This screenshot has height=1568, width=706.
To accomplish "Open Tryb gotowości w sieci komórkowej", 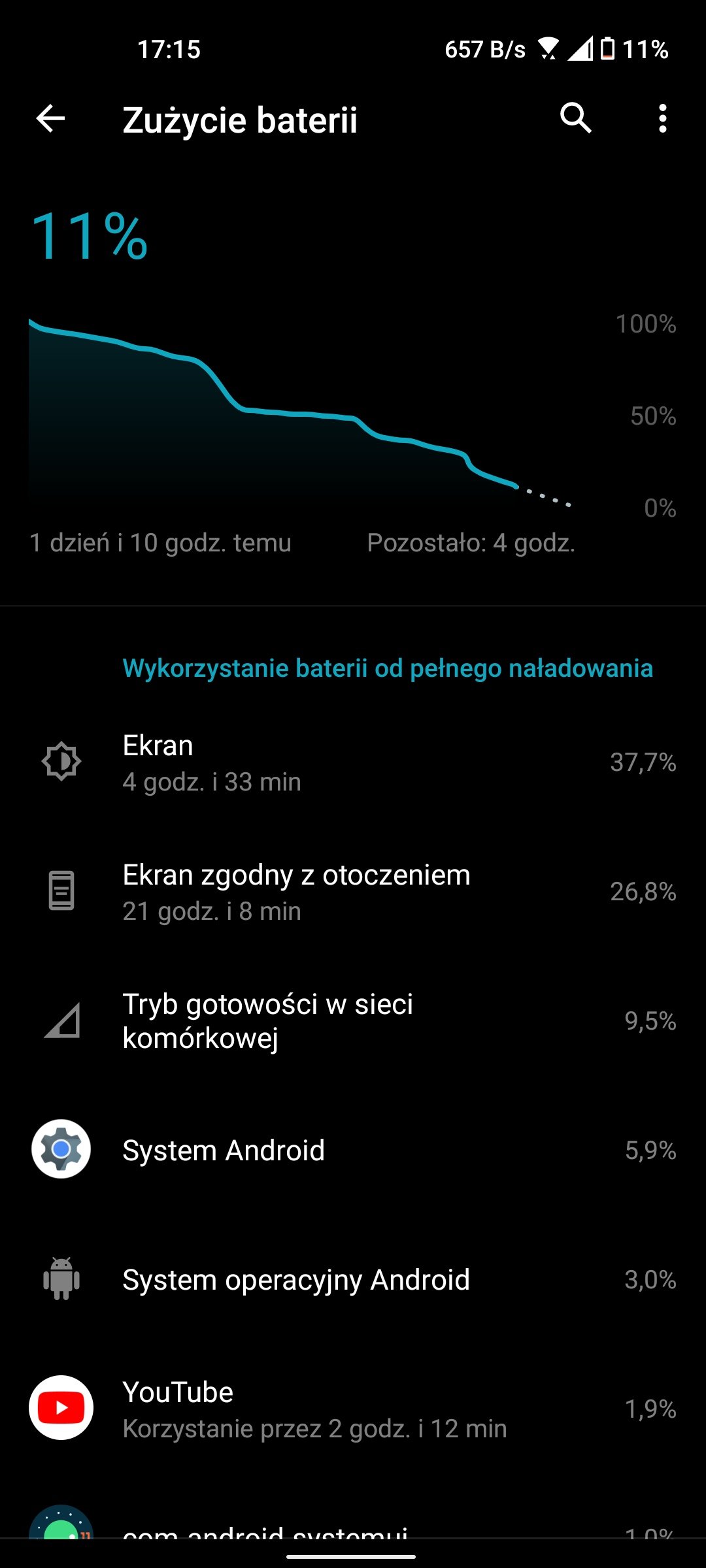I will pos(353,1021).
